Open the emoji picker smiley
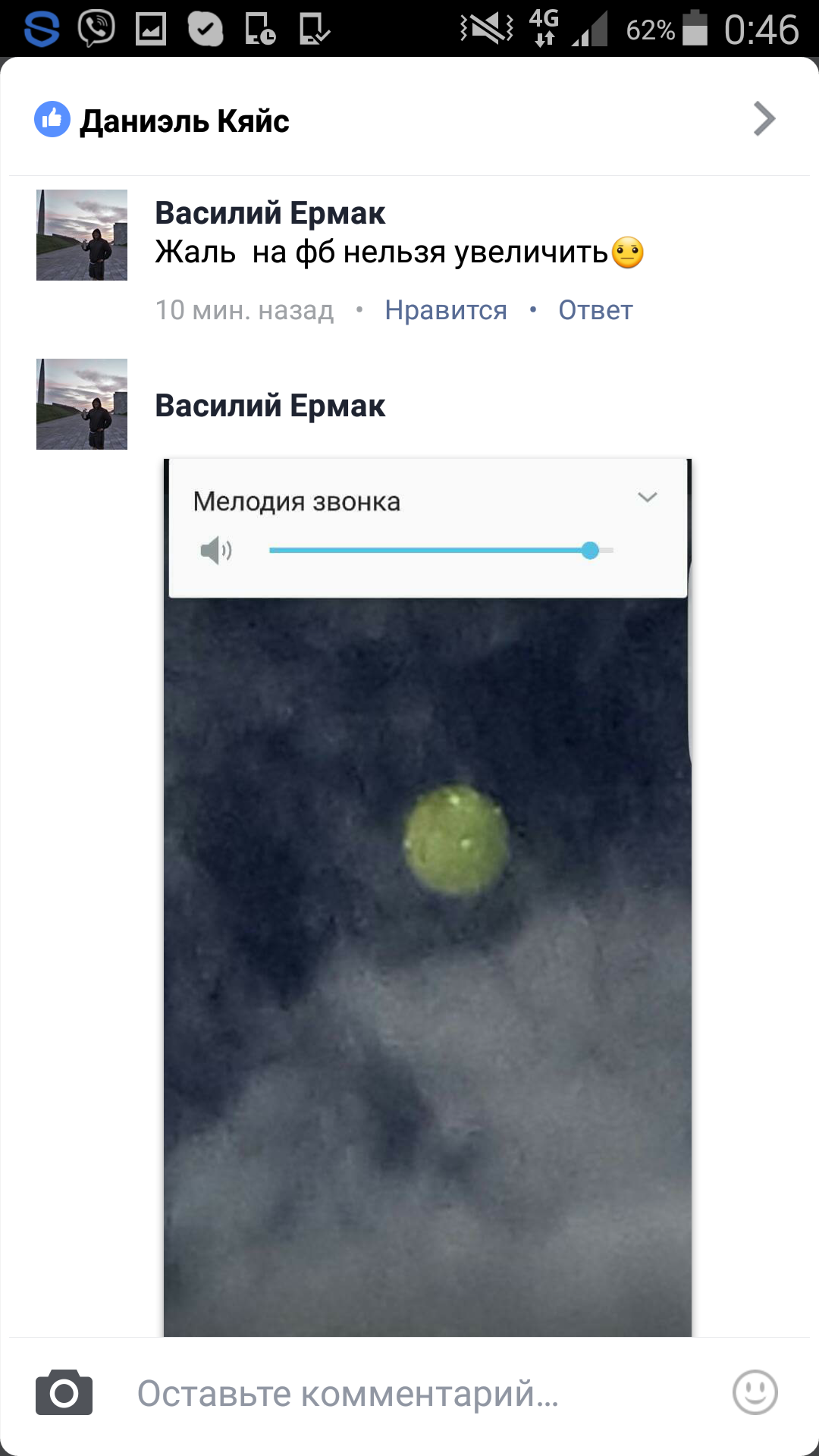Screen dimensions: 819x1456 pos(755,1392)
